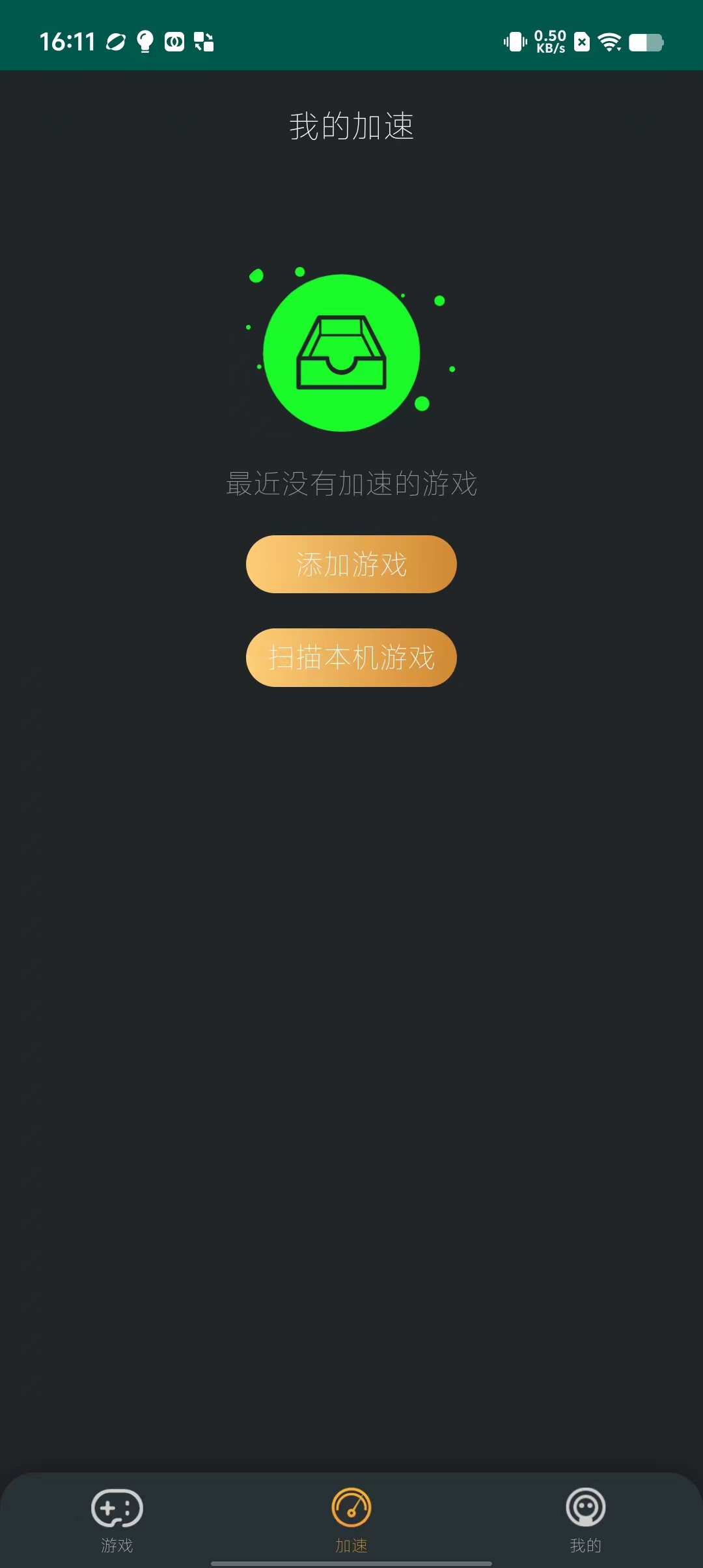Click the no-SIM signal icon

(581, 42)
